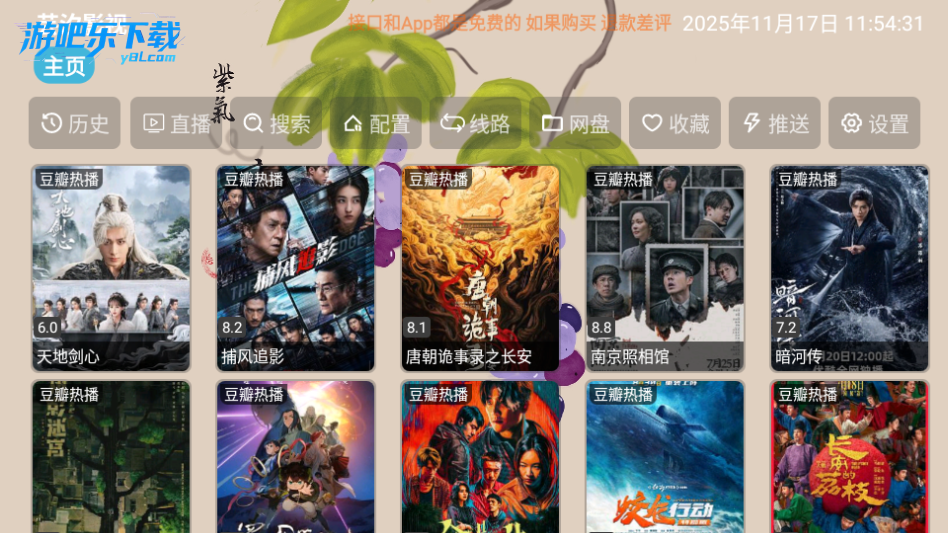Switch source via the 线路 button
This screenshot has height=533, width=948.
click(x=476, y=123)
